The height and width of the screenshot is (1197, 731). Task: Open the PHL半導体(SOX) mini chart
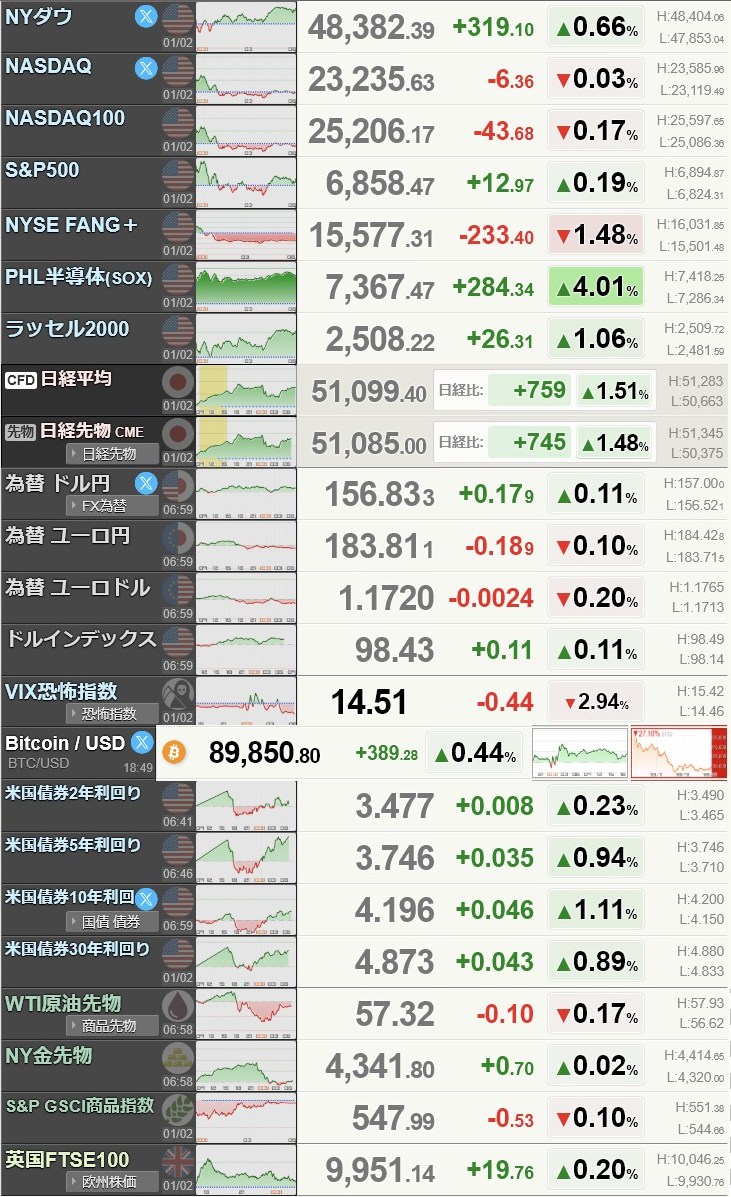(x=246, y=286)
